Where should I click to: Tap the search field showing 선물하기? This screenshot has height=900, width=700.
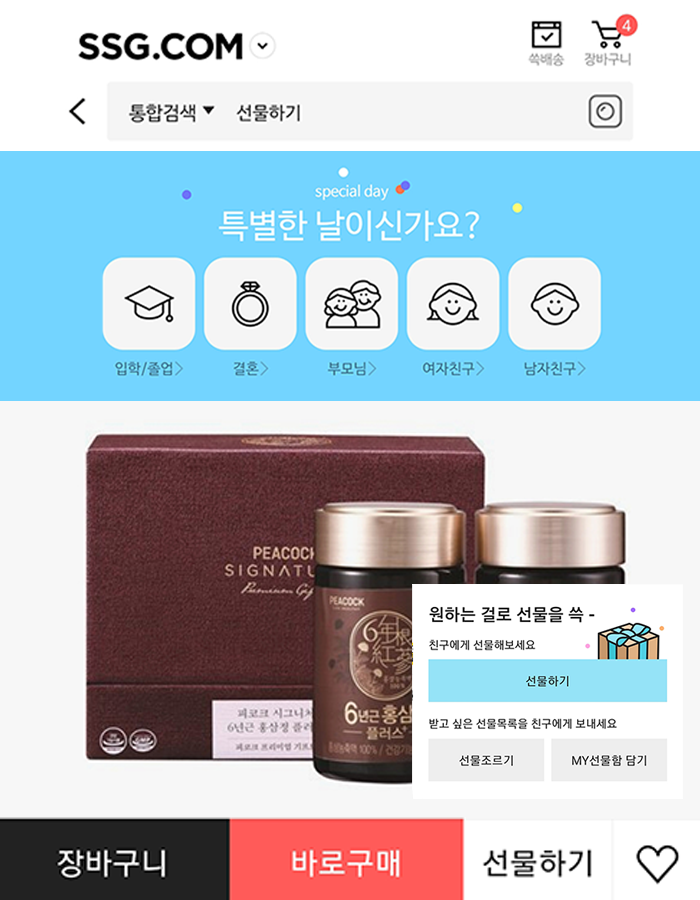(400, 111)
